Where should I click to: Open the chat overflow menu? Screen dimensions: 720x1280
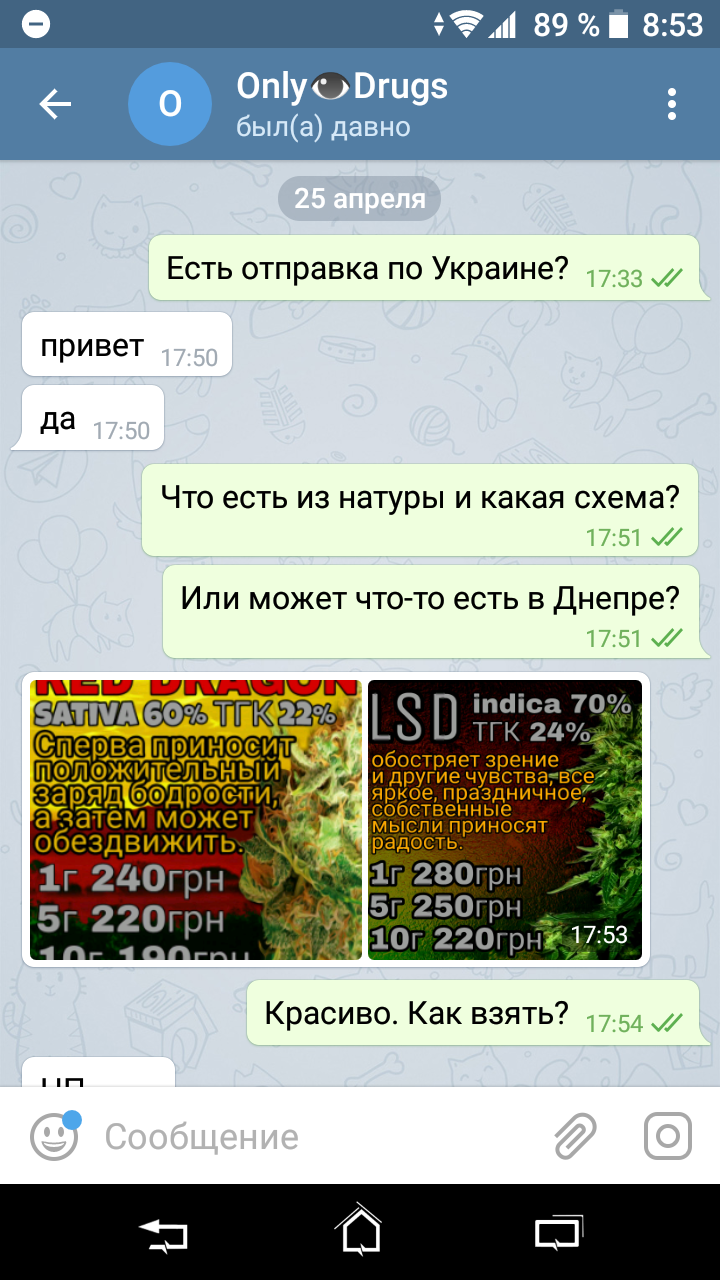(672, 104)
